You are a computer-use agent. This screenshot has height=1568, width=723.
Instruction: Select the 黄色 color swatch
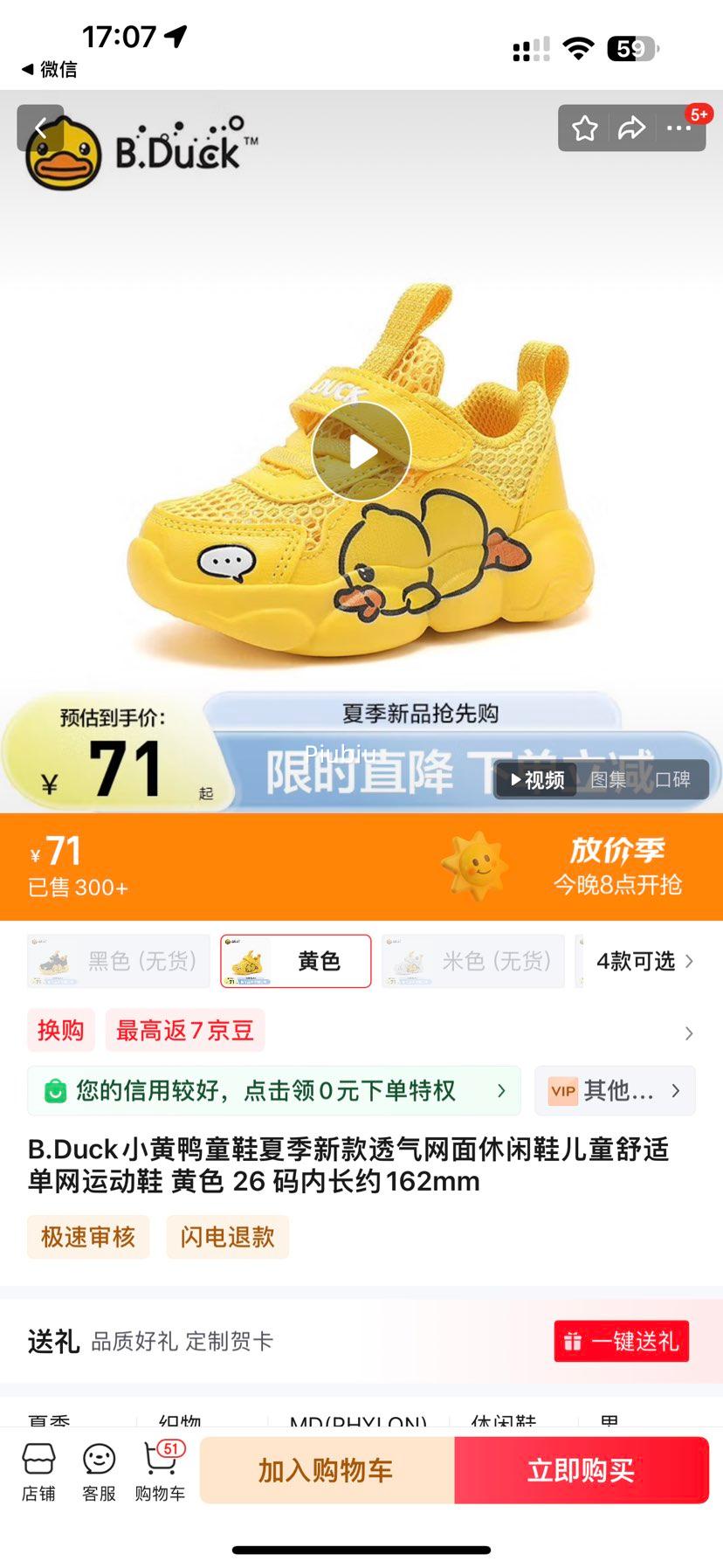click(x=295, y=961)
